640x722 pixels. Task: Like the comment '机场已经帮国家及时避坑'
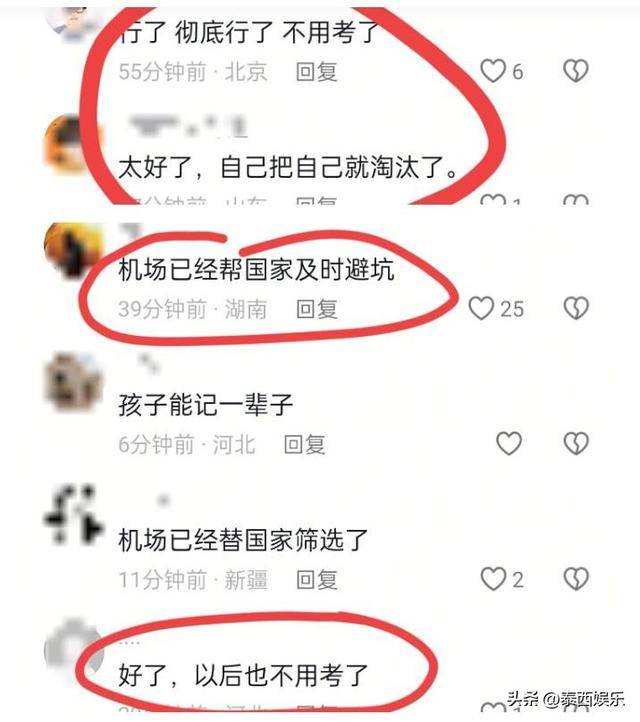point(482,308)
